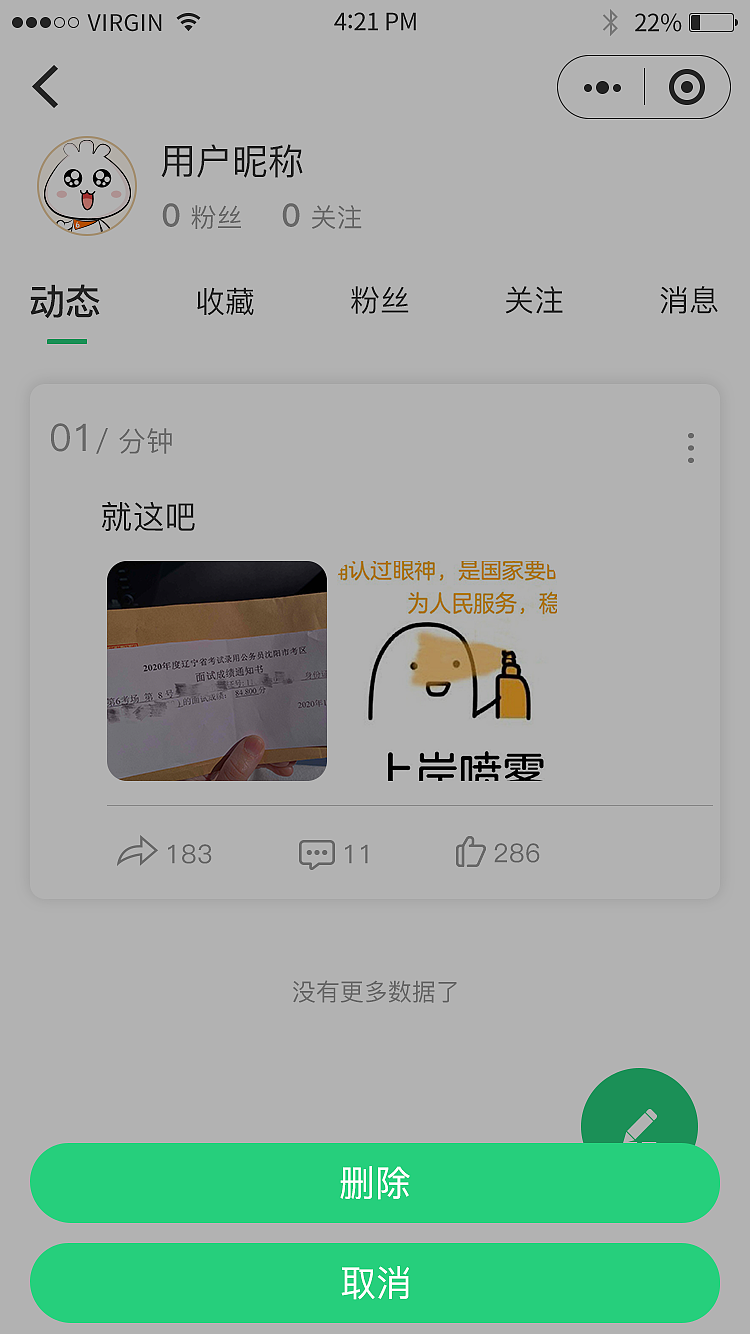Viewport: 750px width, 1334px height.
Task: Tap the 删除 delete button
Action: coord(375,1183)
